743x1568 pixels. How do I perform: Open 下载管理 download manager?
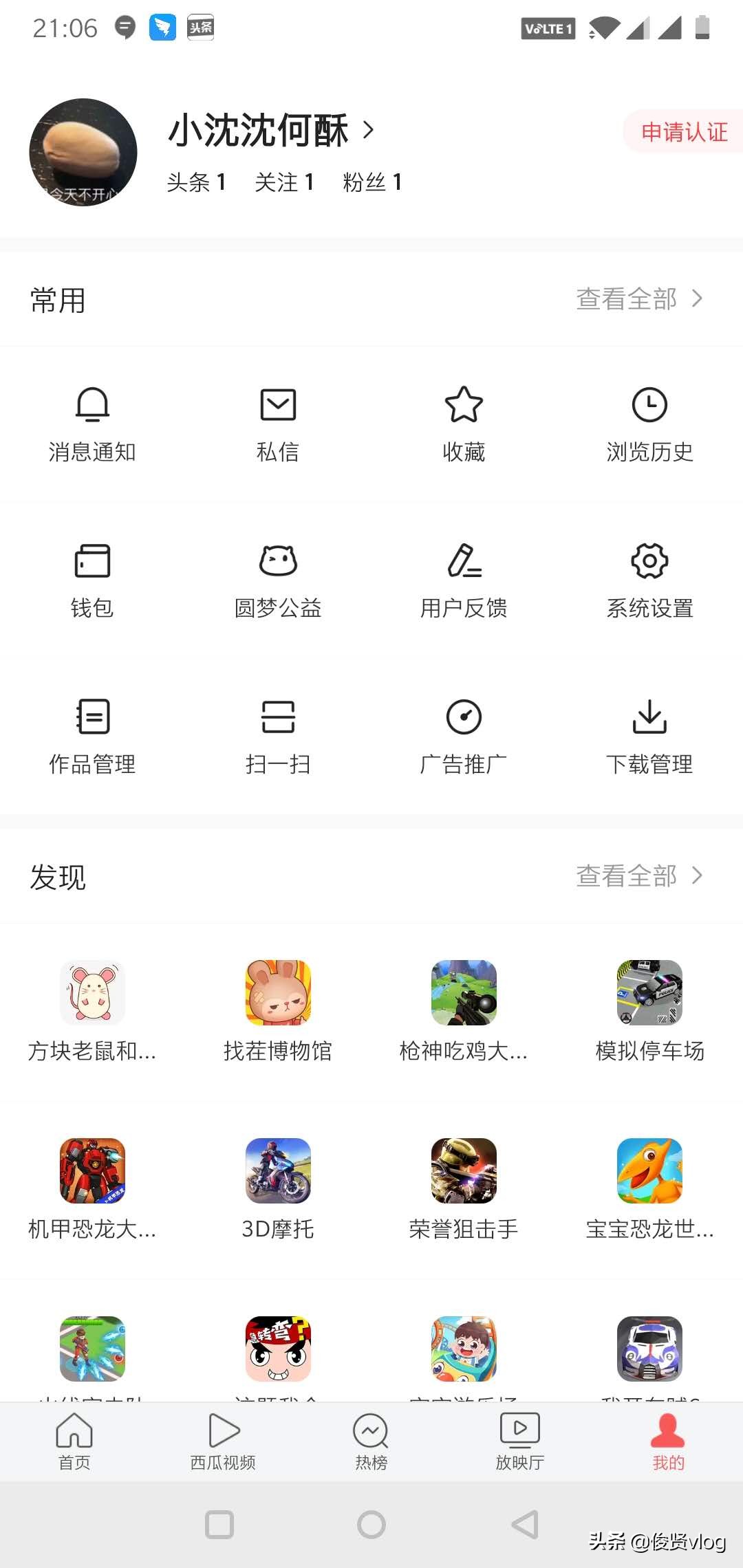pos(649,734)
